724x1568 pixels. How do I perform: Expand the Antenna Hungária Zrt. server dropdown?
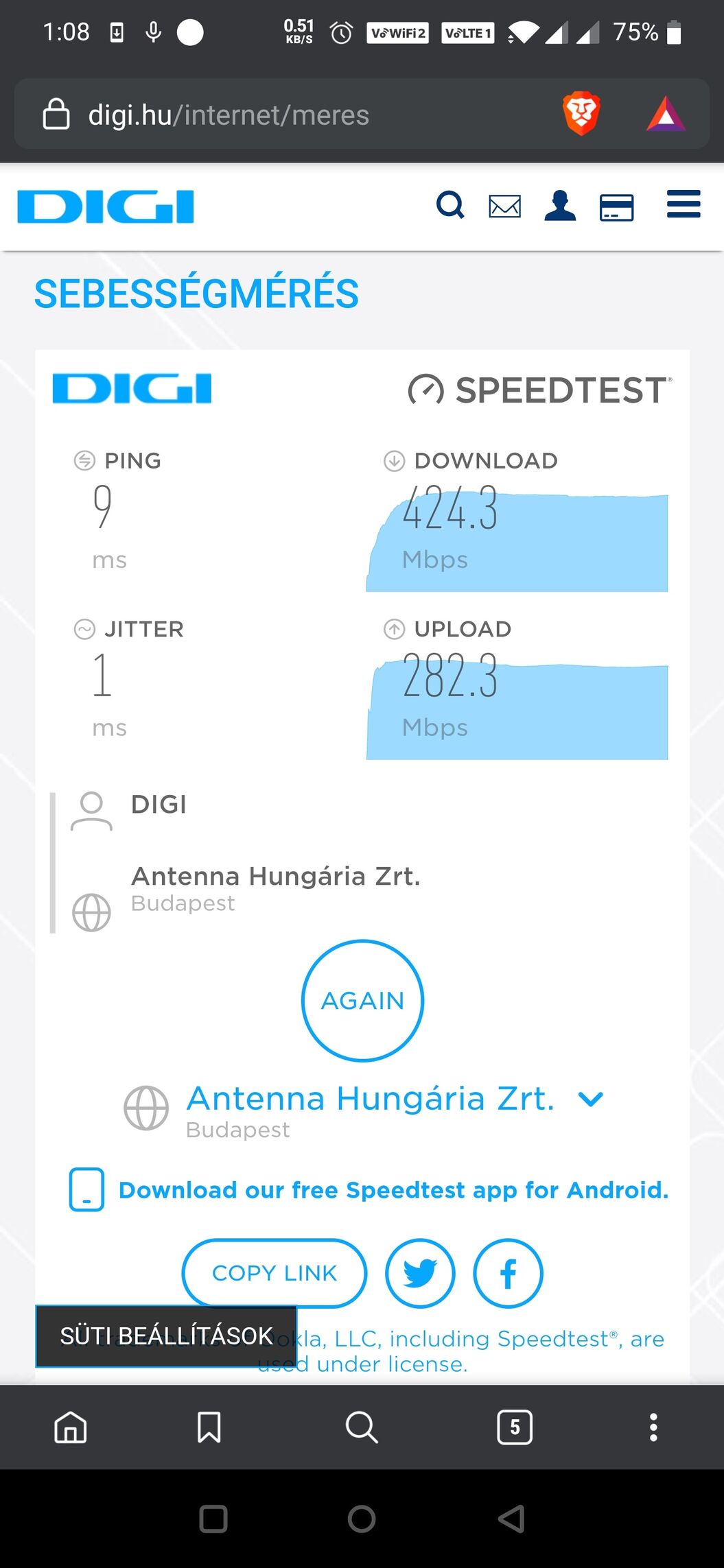(590, 1100)
